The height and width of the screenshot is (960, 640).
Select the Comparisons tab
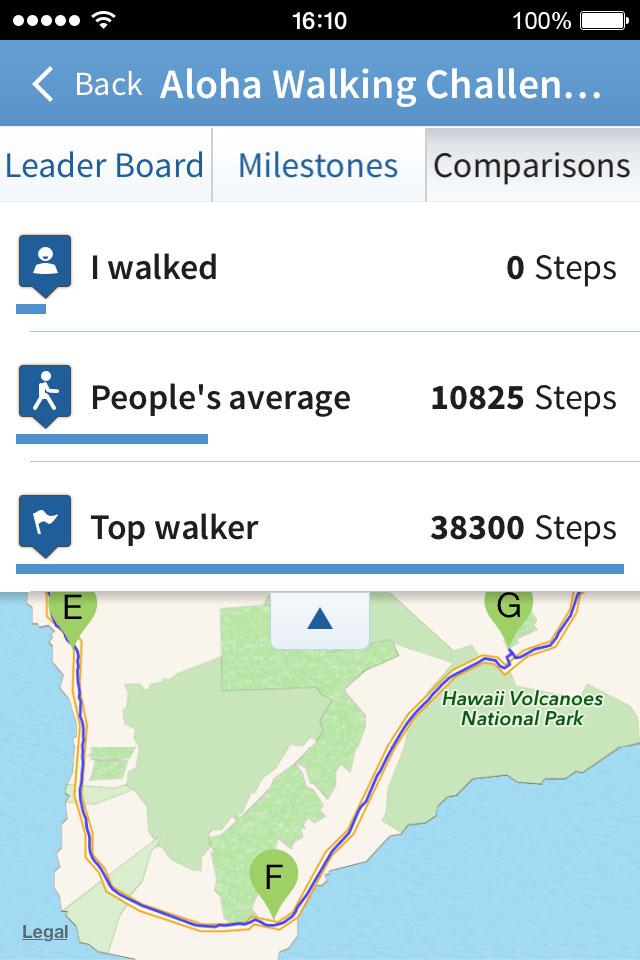[x=532, y=165]
